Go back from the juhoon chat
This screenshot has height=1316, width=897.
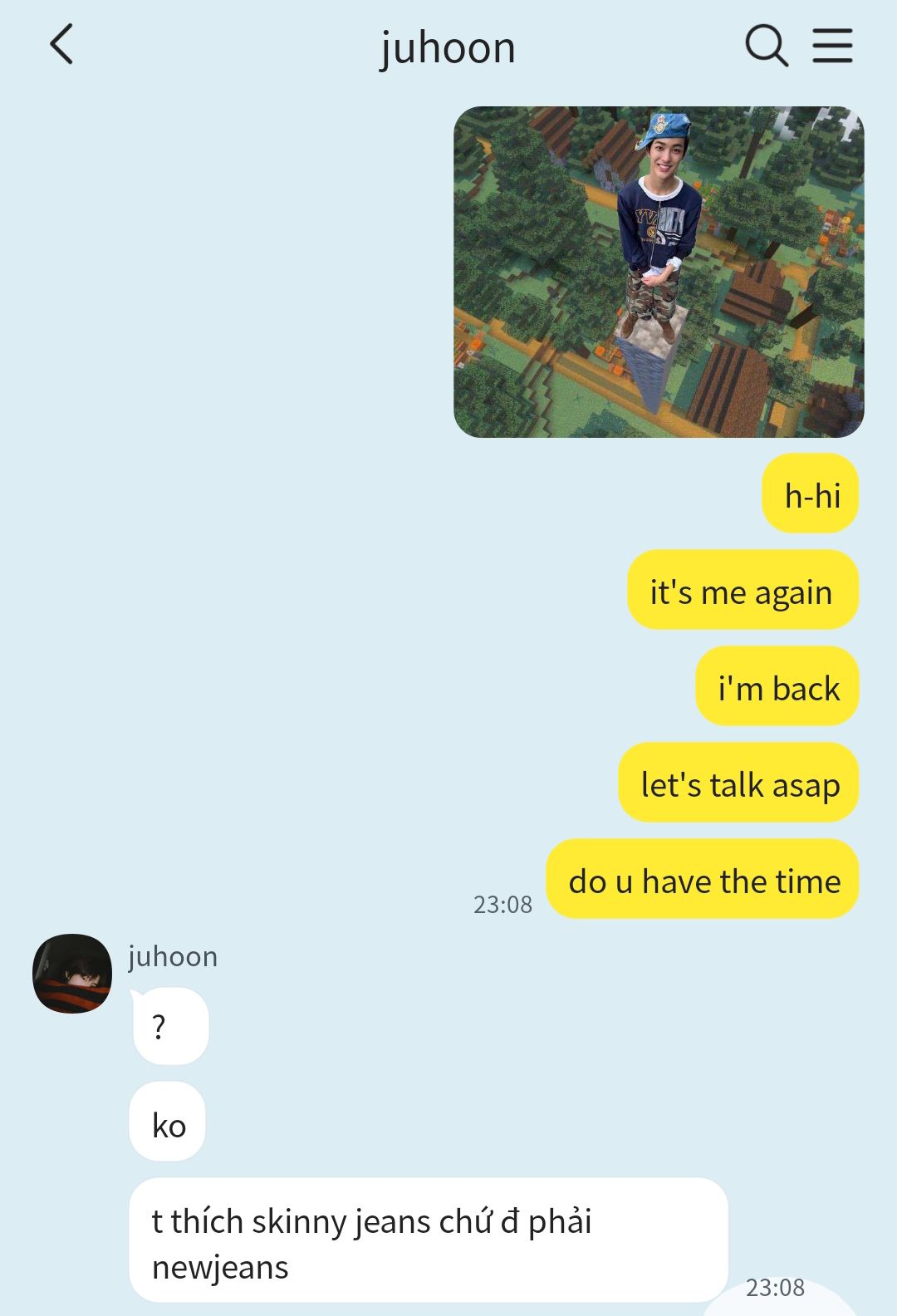point(62,45)
